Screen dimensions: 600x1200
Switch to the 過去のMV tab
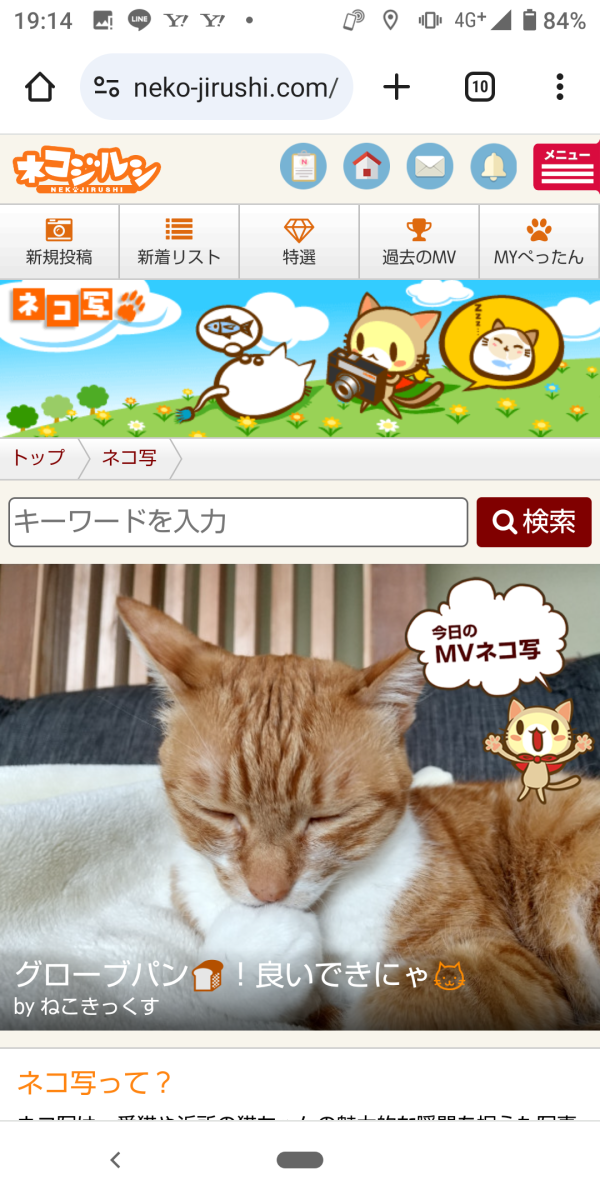click(x=419, y=242)
